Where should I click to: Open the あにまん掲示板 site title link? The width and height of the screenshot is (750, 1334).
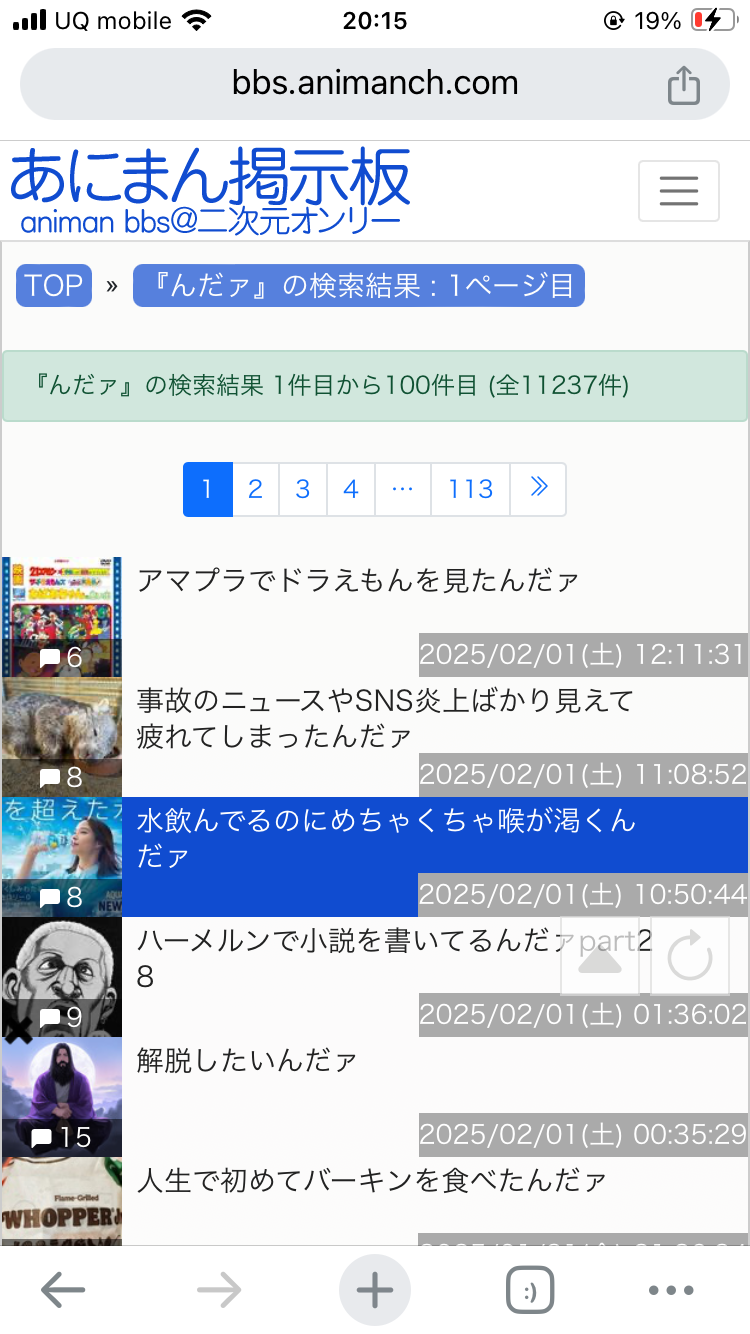click(x=210, y=180)
